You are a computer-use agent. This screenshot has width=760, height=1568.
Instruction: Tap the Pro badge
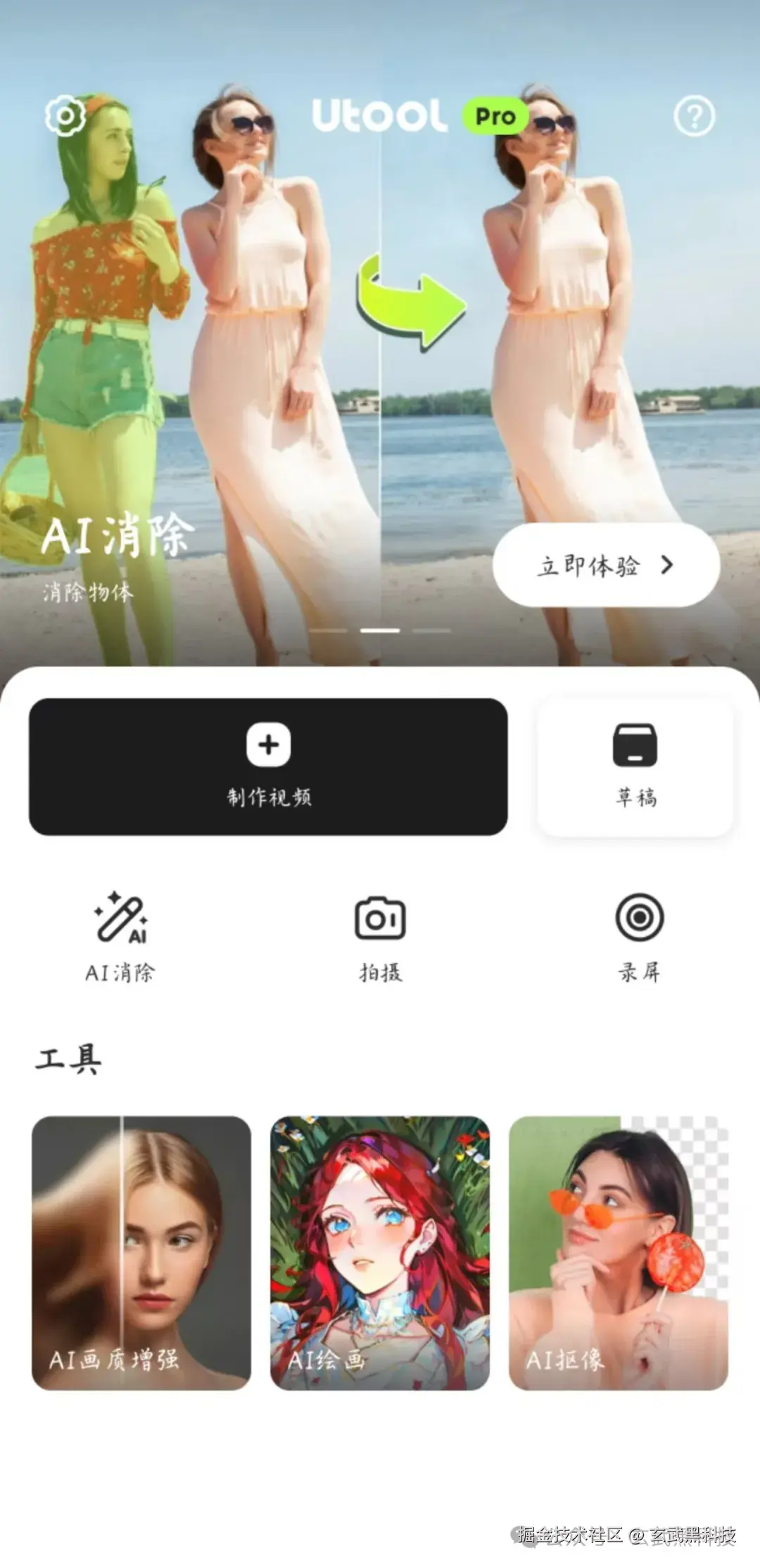[x=495, y=116]
